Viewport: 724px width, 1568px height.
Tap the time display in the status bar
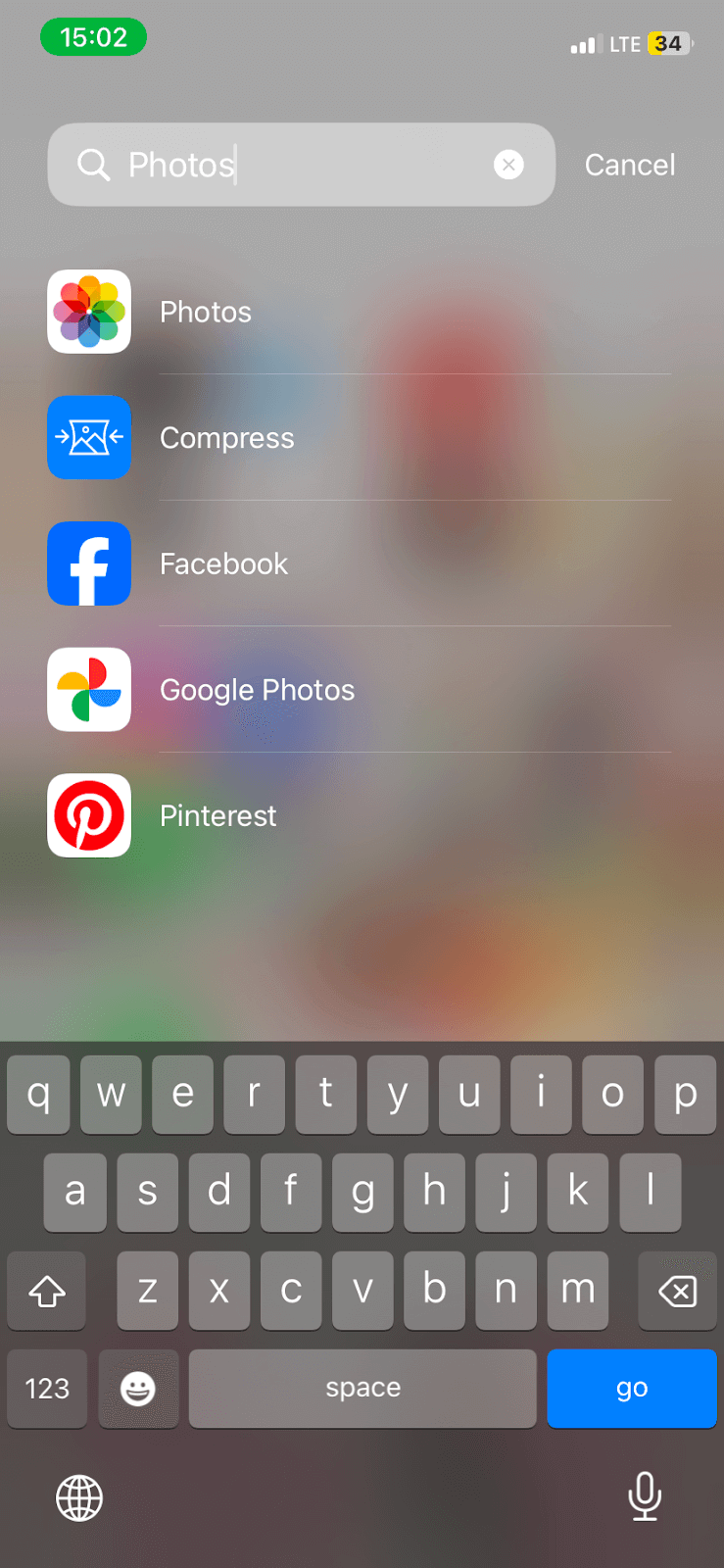93,37
